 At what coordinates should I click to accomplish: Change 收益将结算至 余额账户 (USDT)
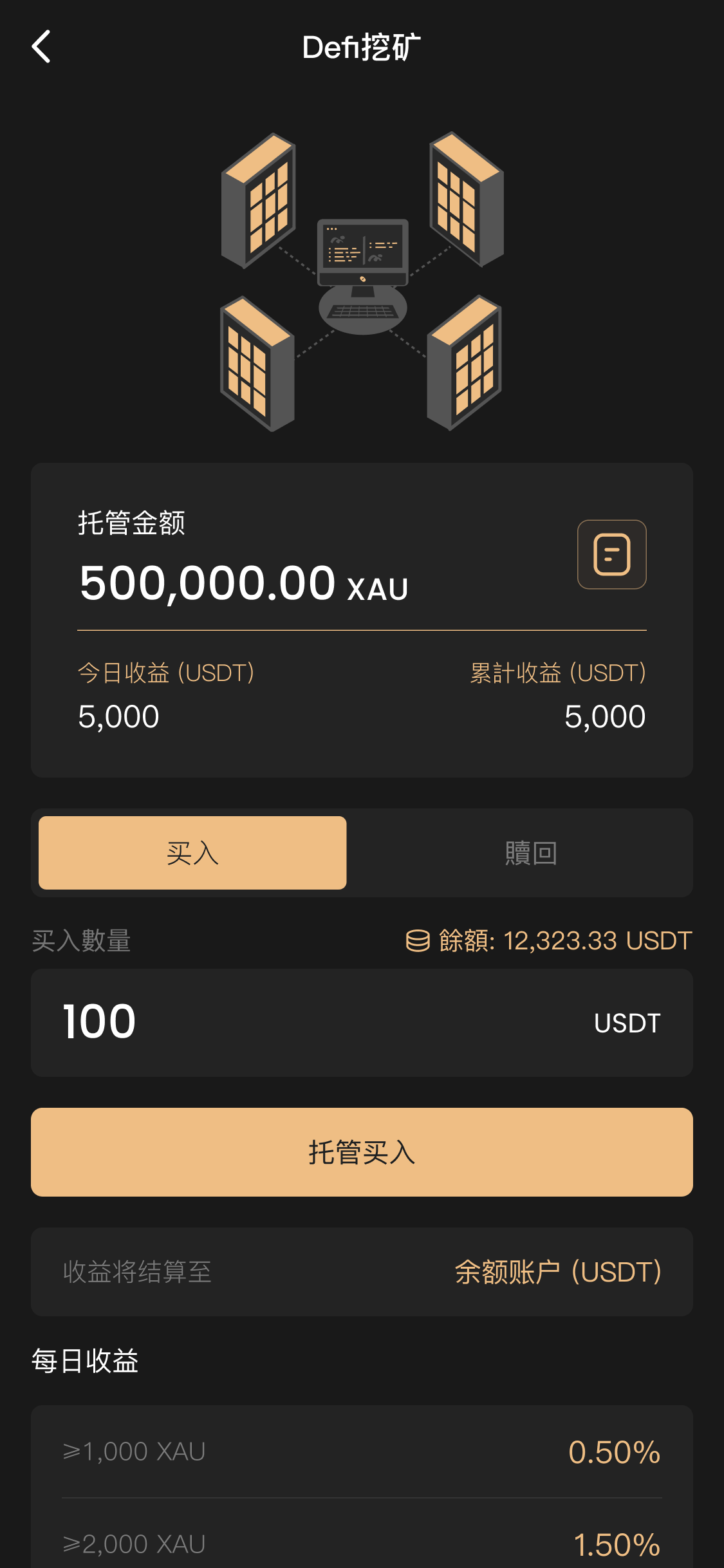pos(557,1272)
